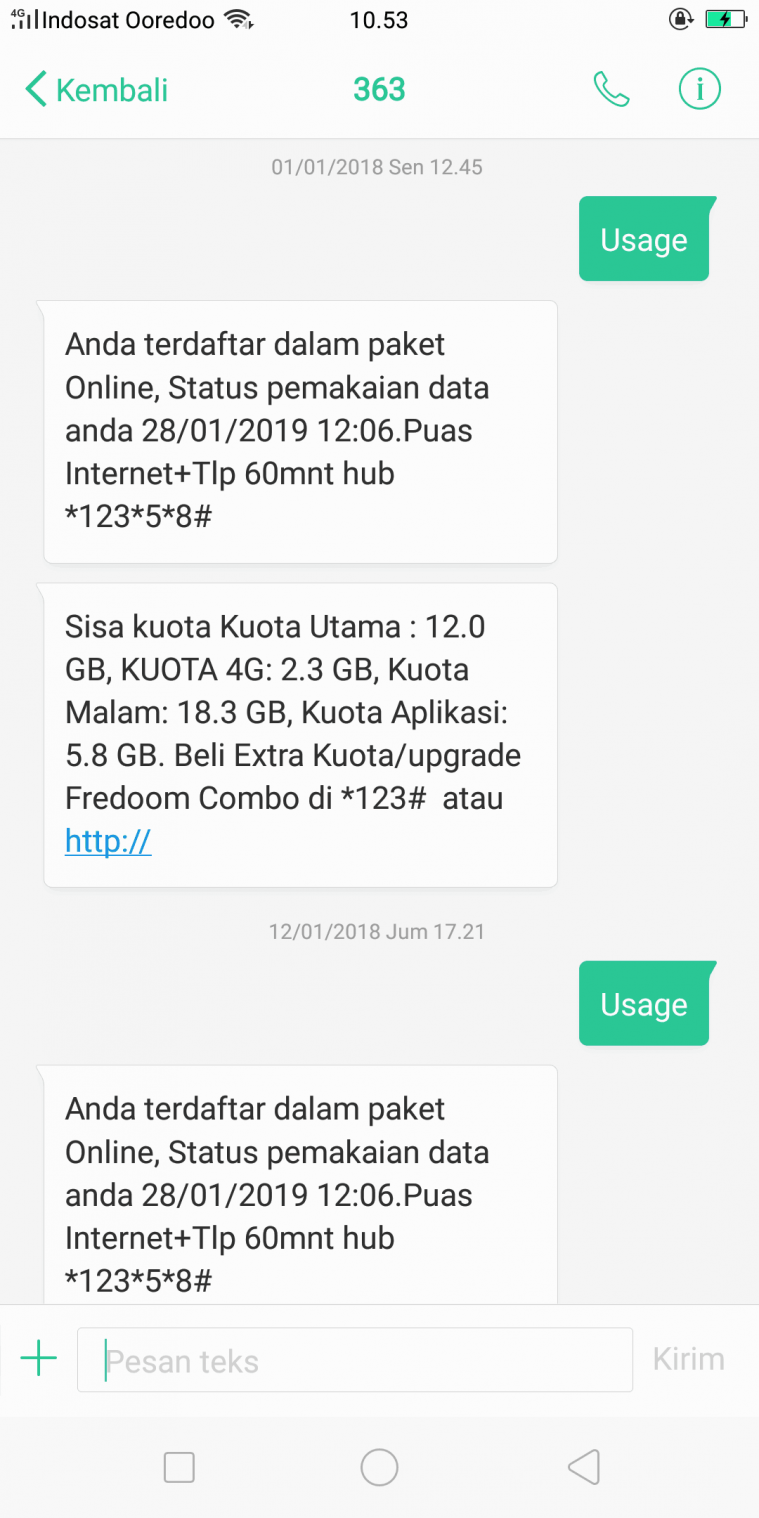Tap the plus attachment icon
This screenshot has height=1518, width=759.
point(39,1359)
